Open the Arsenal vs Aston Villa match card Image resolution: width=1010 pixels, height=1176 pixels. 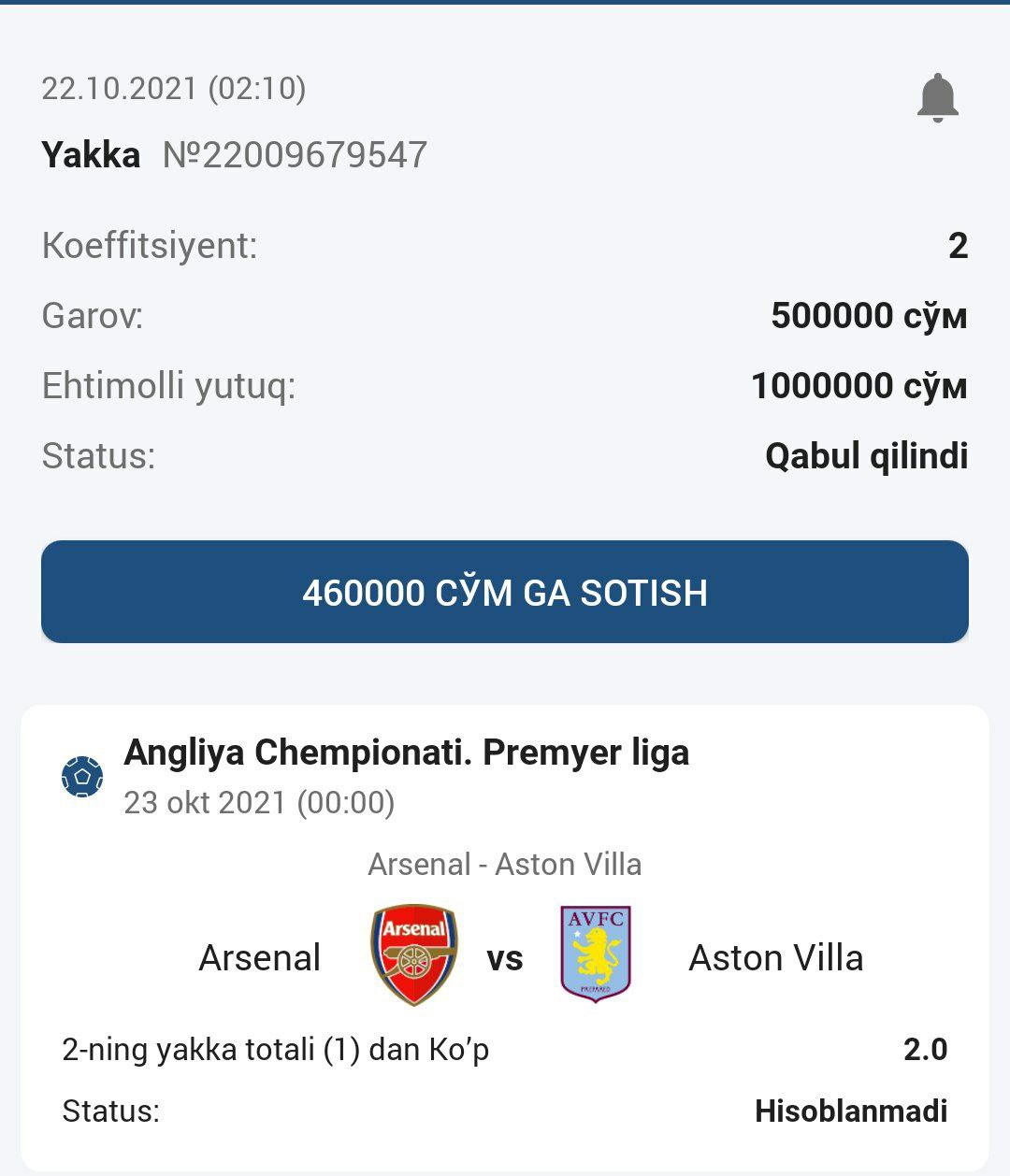tap(505, 937)
